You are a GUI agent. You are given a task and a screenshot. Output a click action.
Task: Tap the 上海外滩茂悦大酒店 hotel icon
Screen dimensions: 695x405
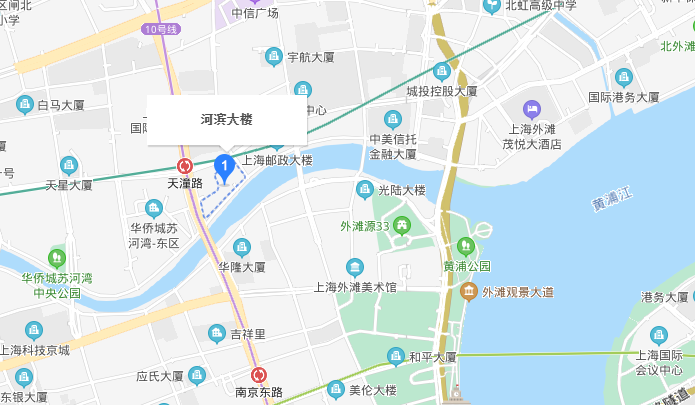531,107
